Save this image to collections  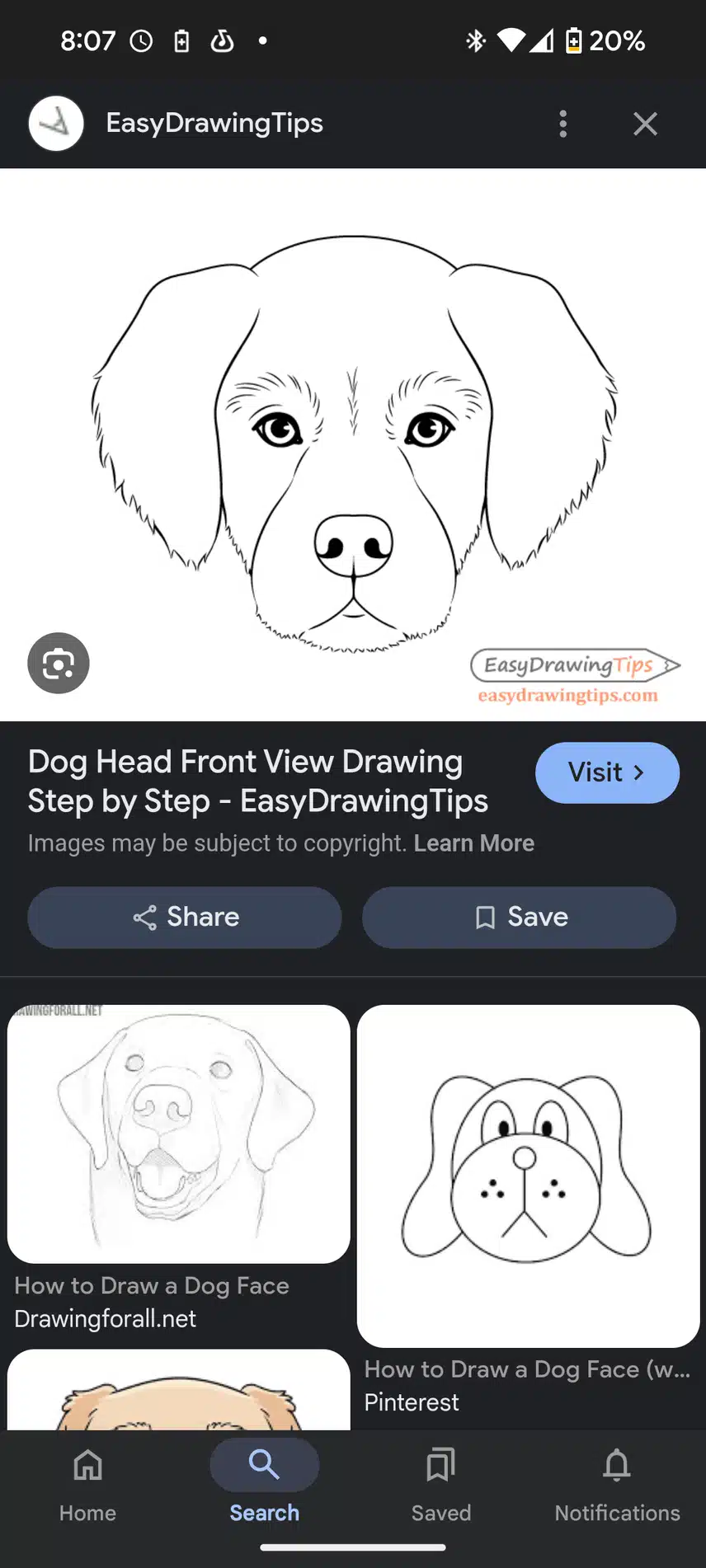[520, 917]
